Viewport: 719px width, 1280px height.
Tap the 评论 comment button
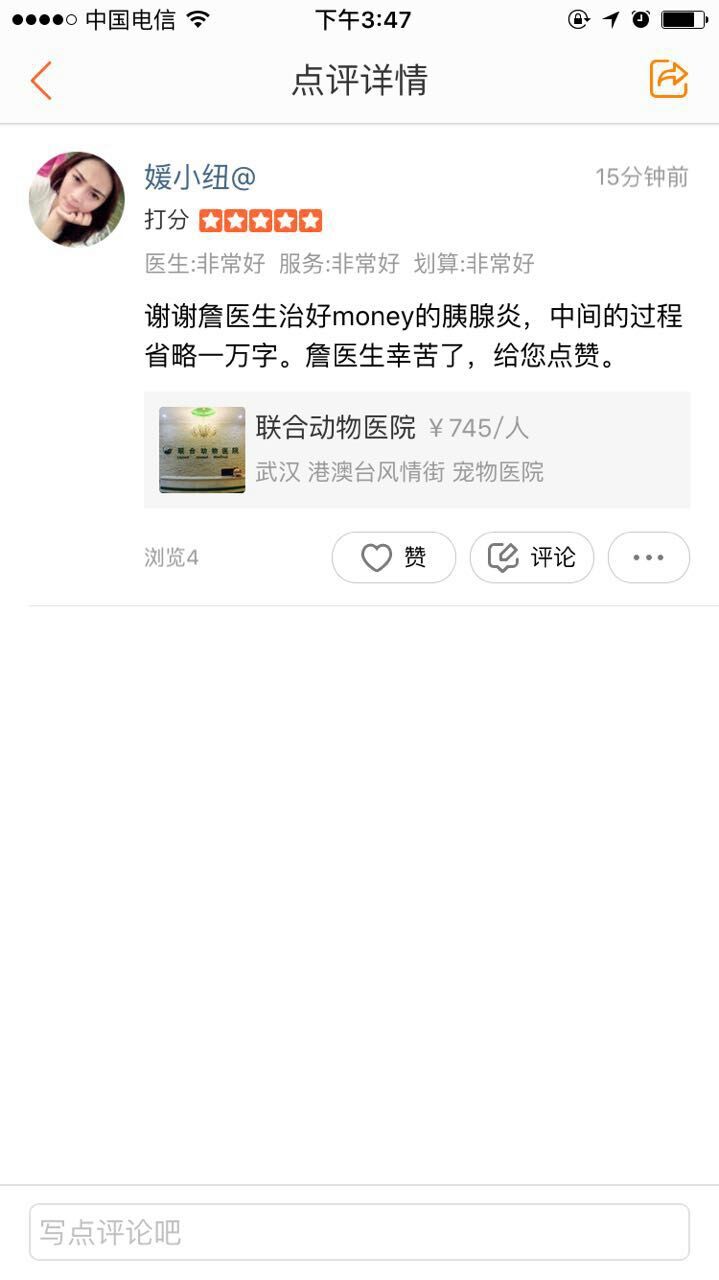(x=531, y=557)
